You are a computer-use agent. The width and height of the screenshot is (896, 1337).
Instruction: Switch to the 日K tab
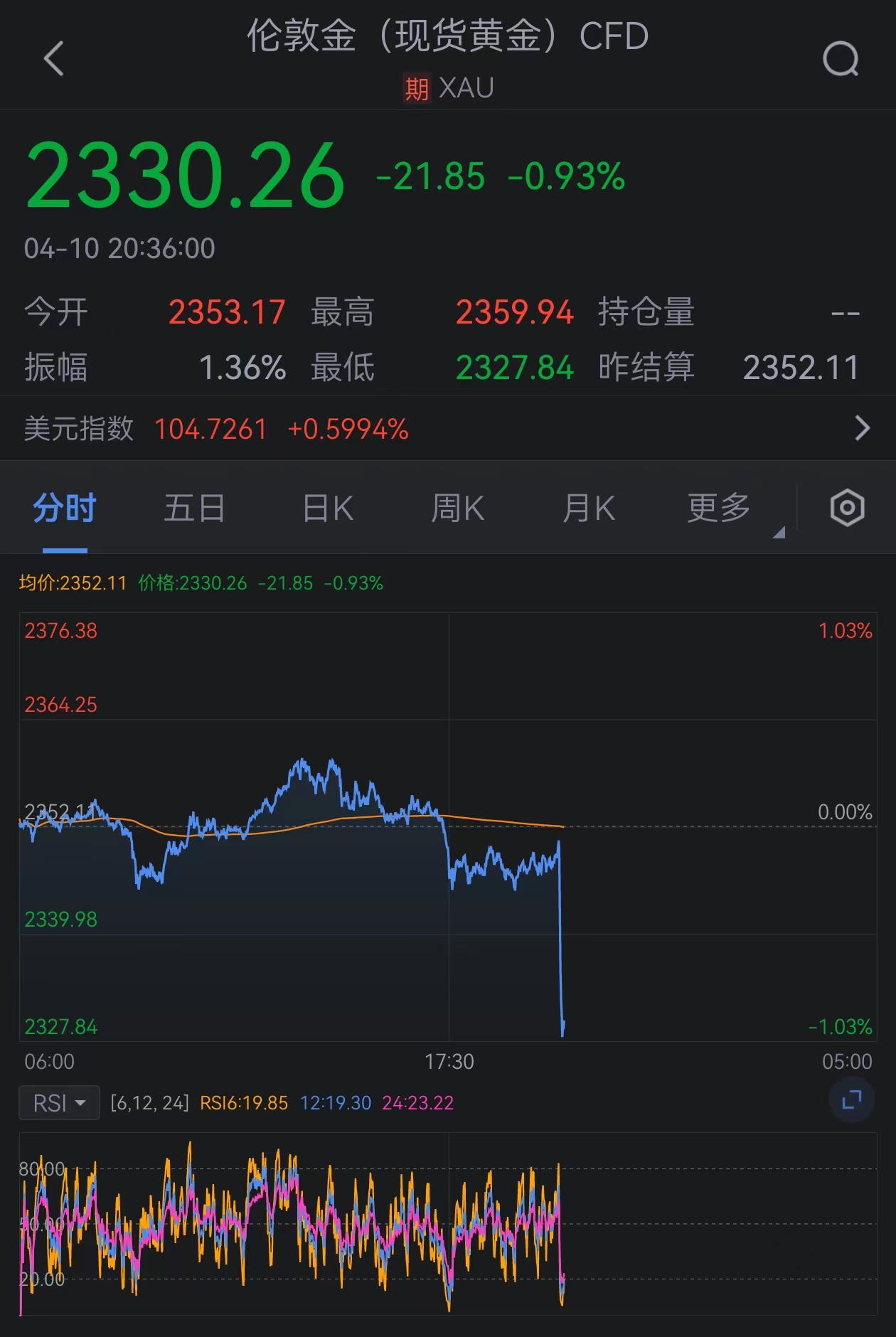[x=328, y=508]
